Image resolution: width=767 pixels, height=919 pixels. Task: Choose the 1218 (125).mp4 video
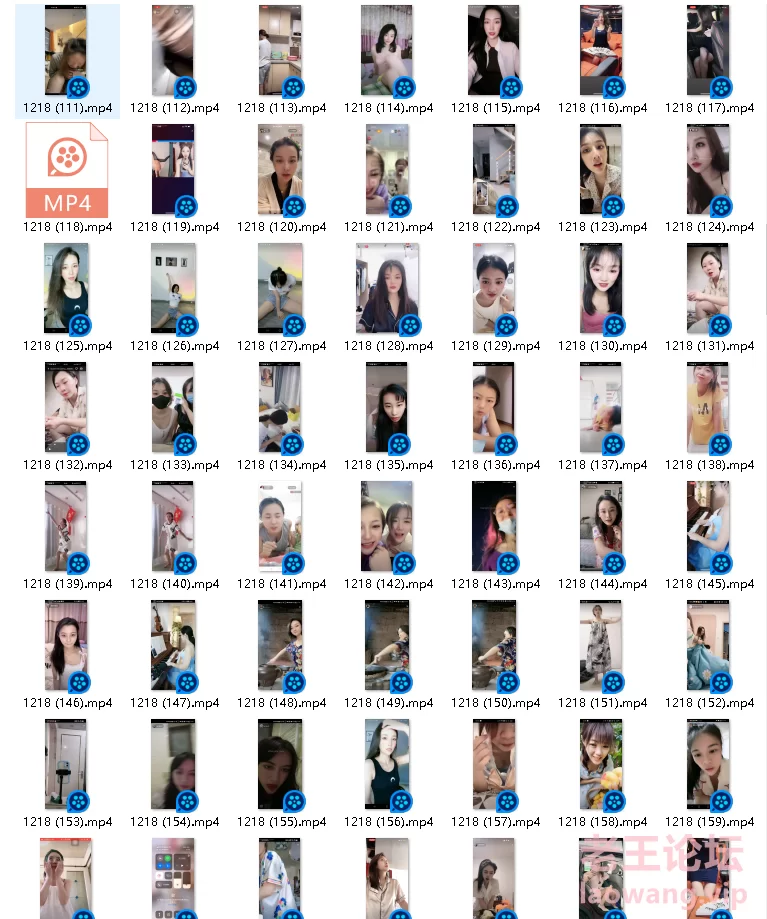click(66, 289)
